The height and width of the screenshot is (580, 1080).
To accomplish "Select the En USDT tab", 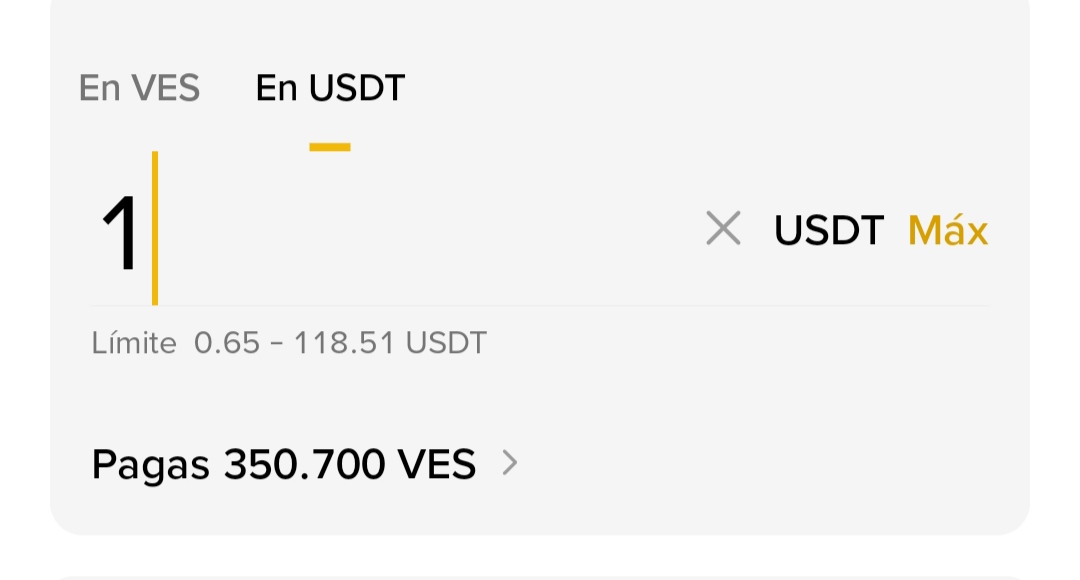I will [x=330, y=88].
